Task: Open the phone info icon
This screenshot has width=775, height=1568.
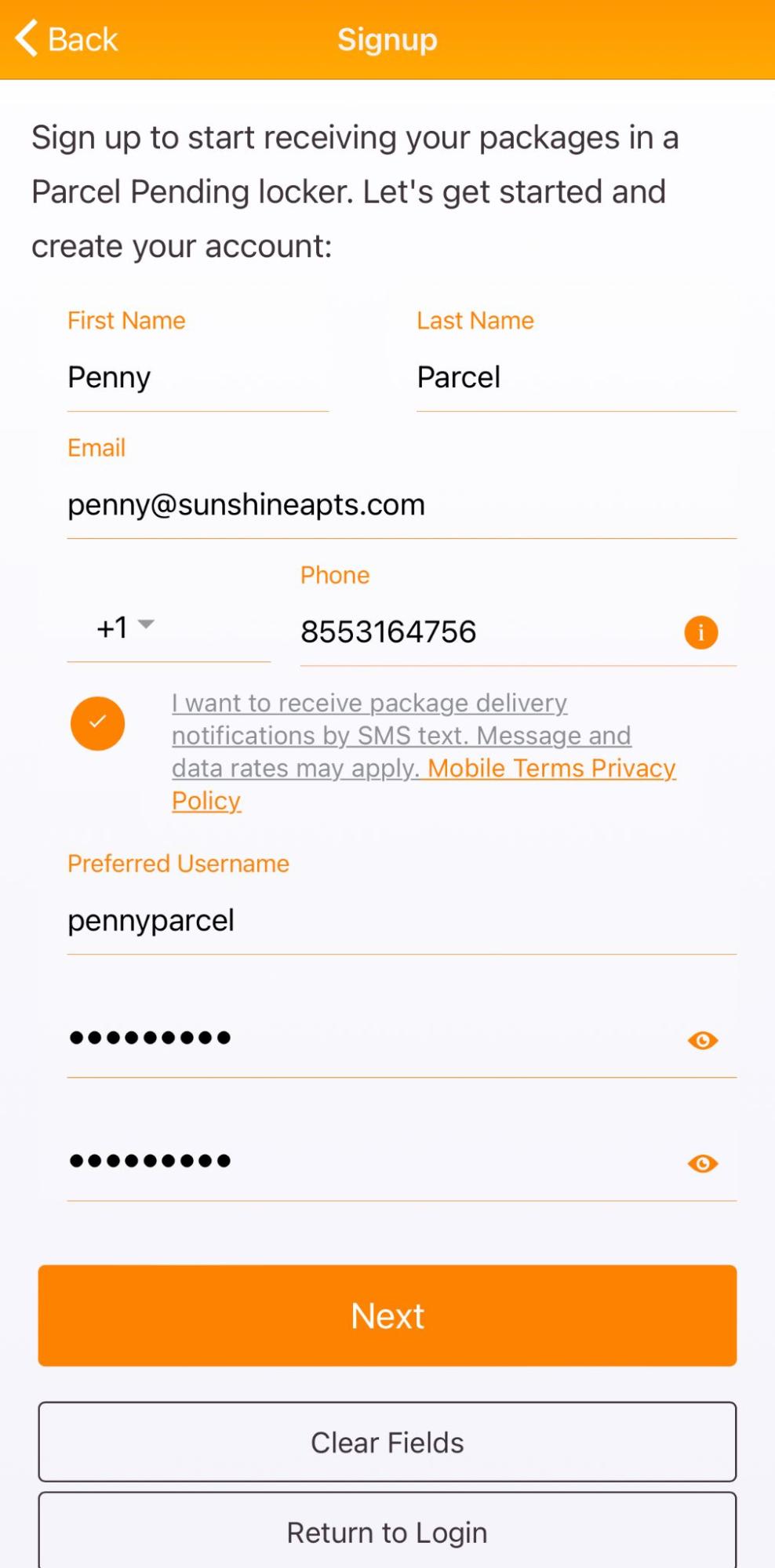Action: click(701, 632)
